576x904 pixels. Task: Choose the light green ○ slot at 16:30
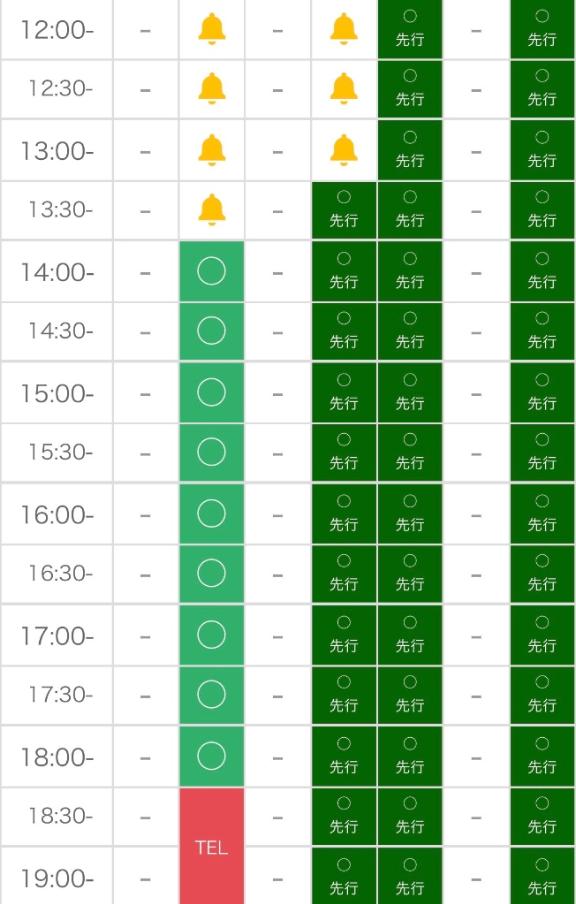[212, 574]
